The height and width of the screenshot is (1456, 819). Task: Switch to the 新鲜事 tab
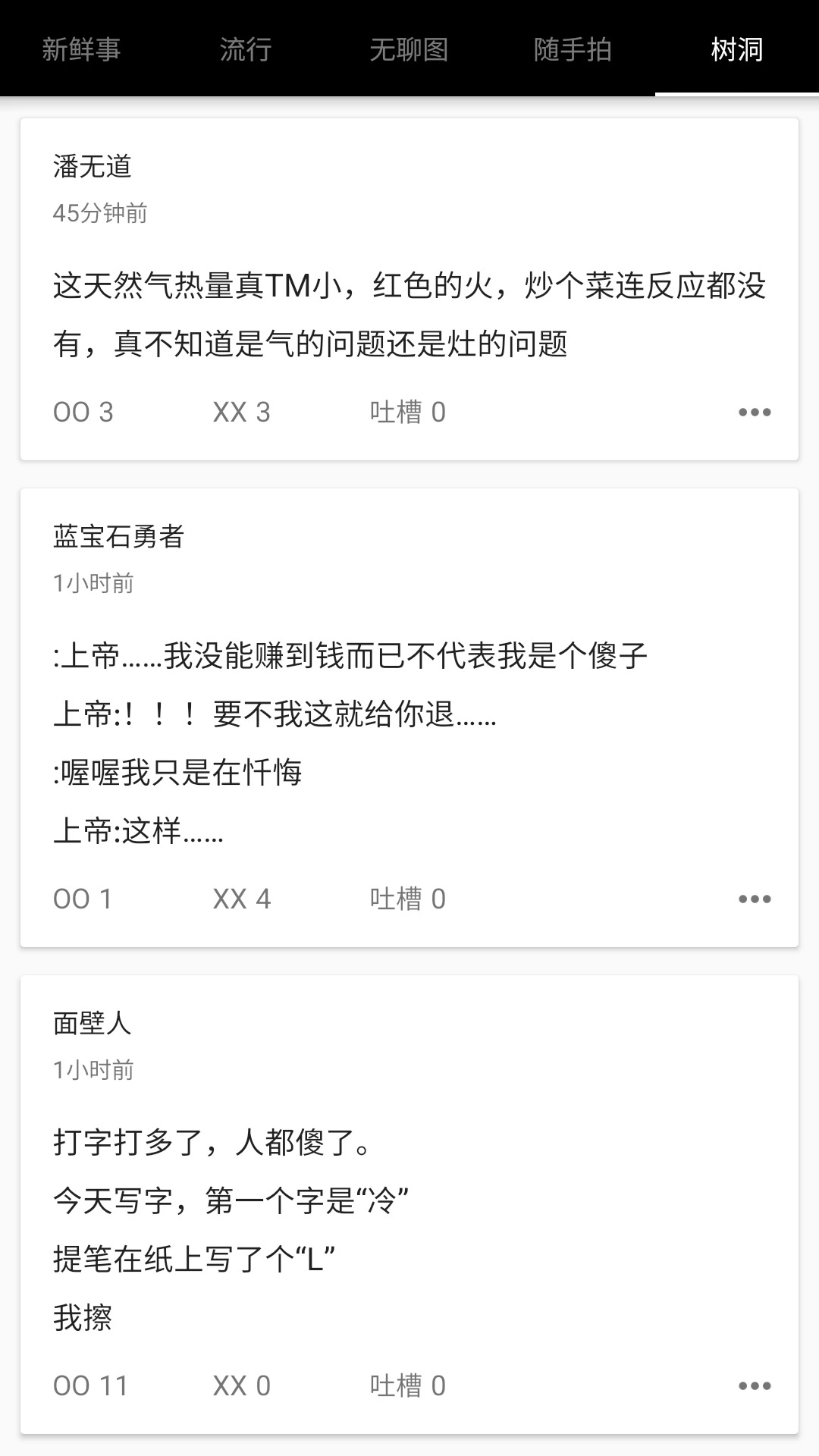click(82, 50)
